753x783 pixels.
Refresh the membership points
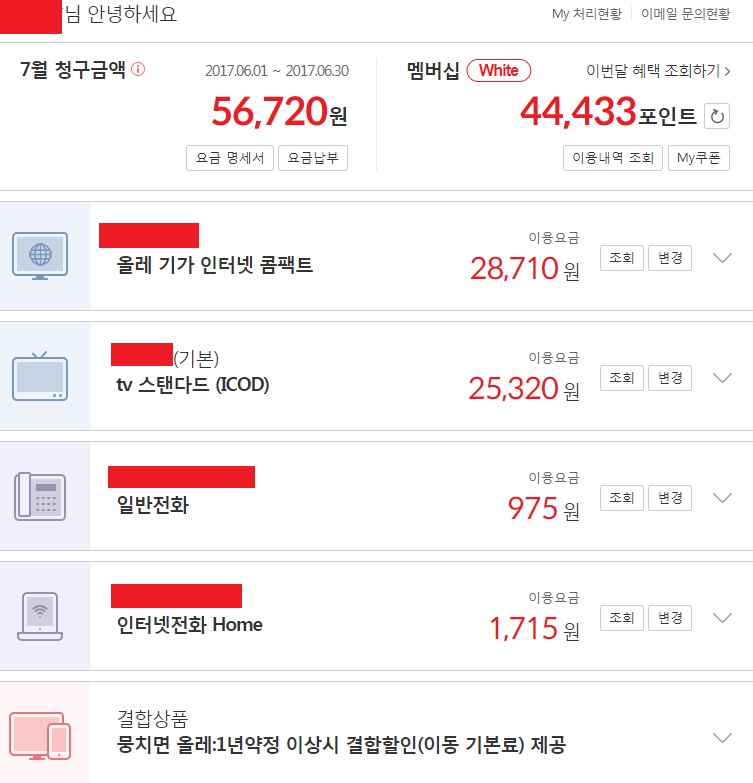716,116
